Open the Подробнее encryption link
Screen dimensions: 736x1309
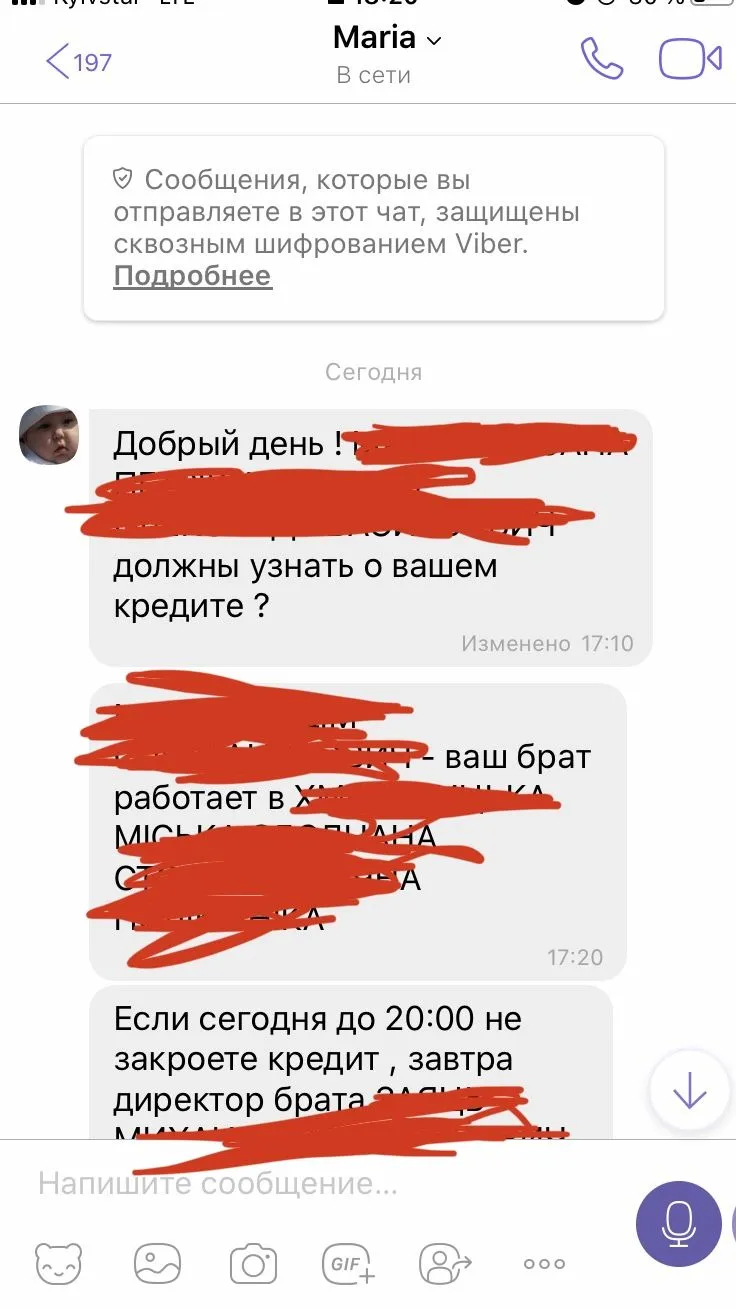click(x=192, y=276)
